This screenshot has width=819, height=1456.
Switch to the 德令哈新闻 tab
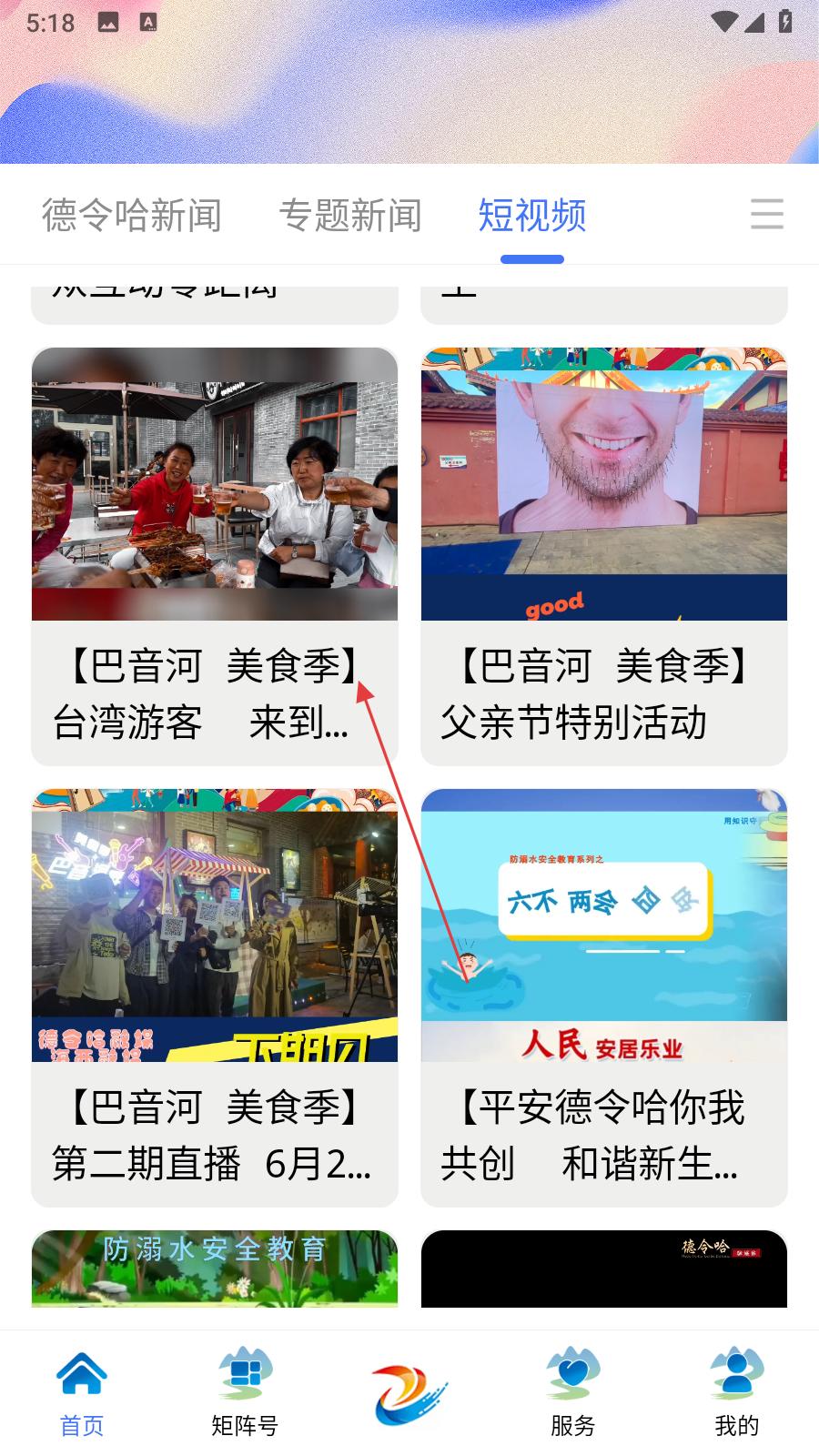click(132, 216)
